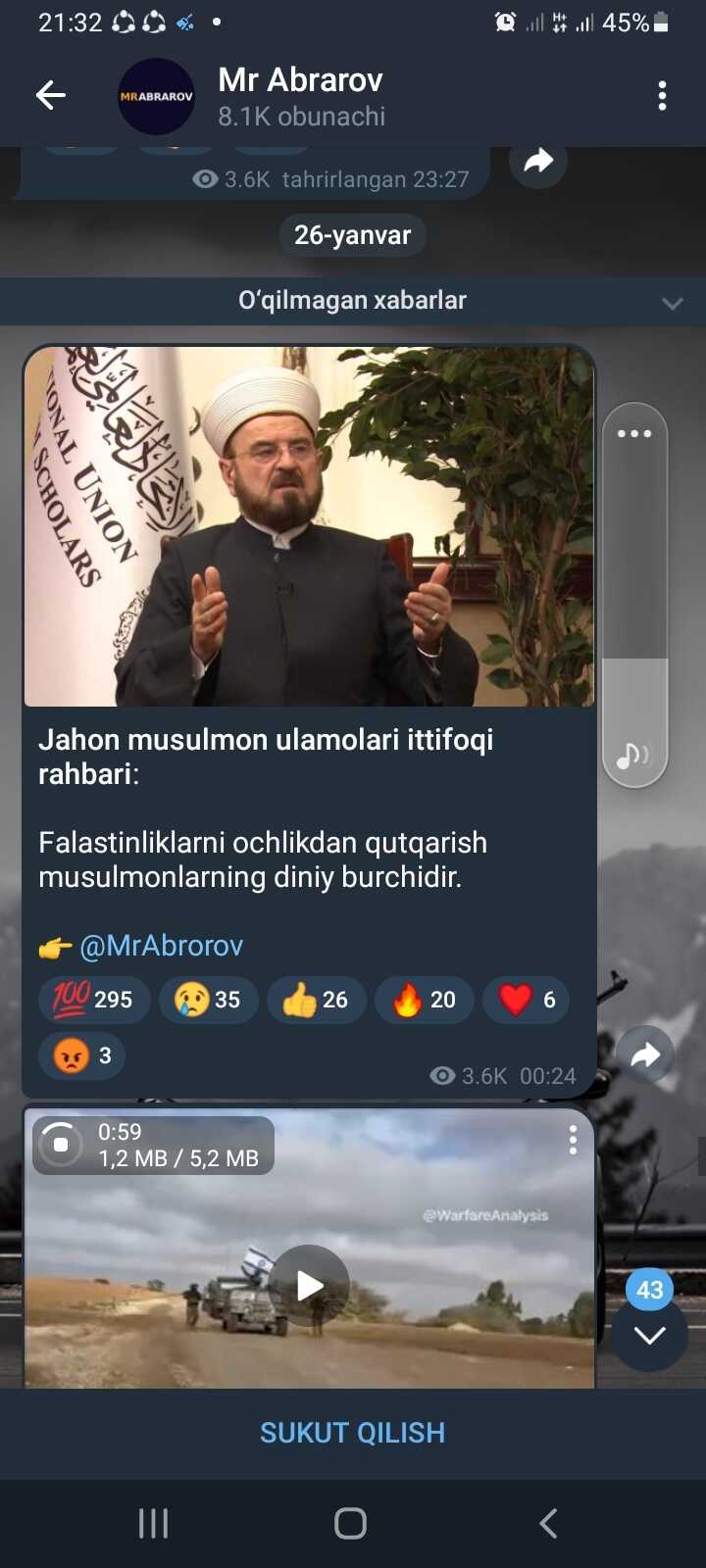Add a crying face reaction
The height and width of the screenshot is (1568, 706).
point(208,1000)
